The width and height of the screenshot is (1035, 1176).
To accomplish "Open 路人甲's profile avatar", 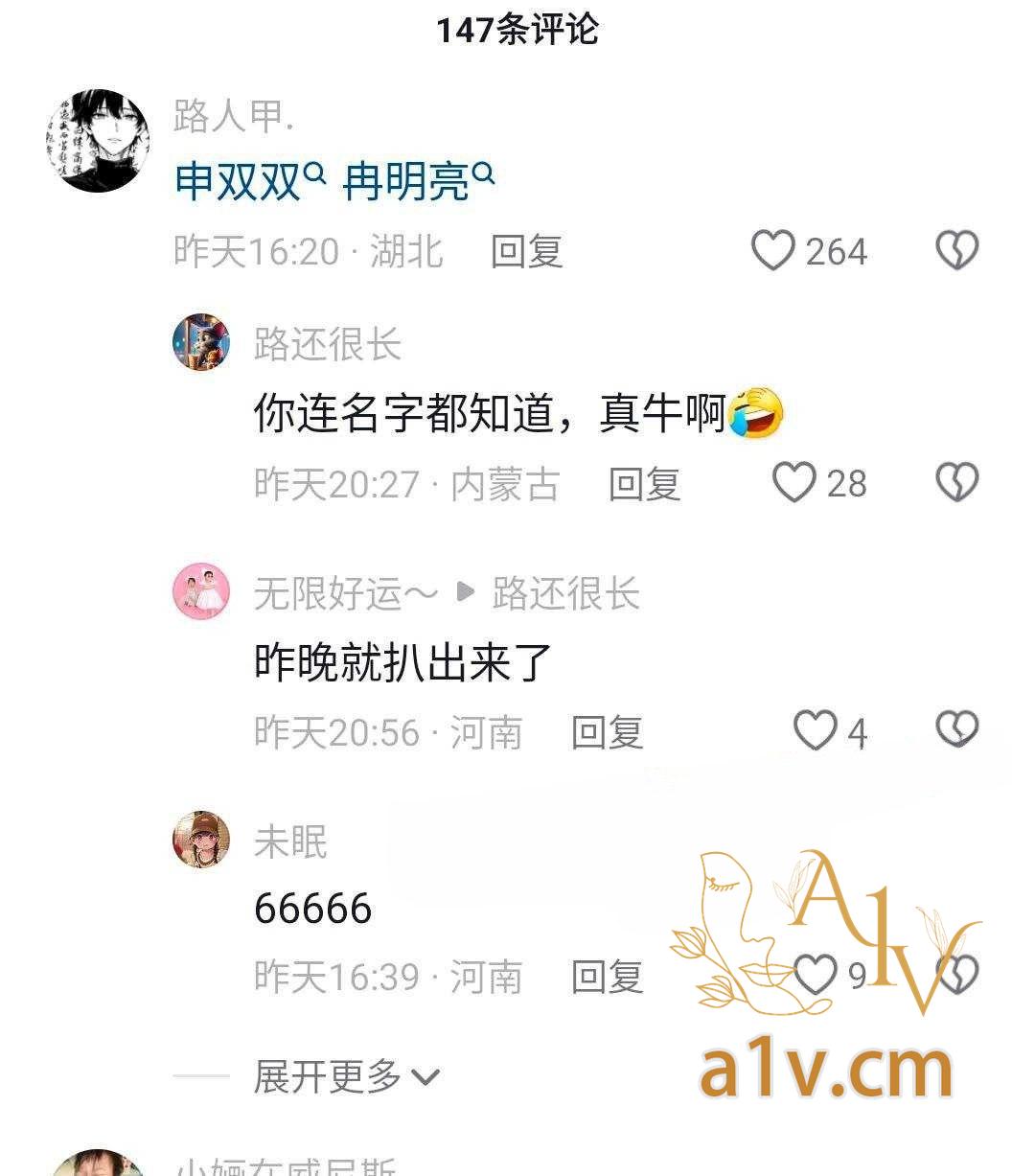I will [x=98, y=141].
